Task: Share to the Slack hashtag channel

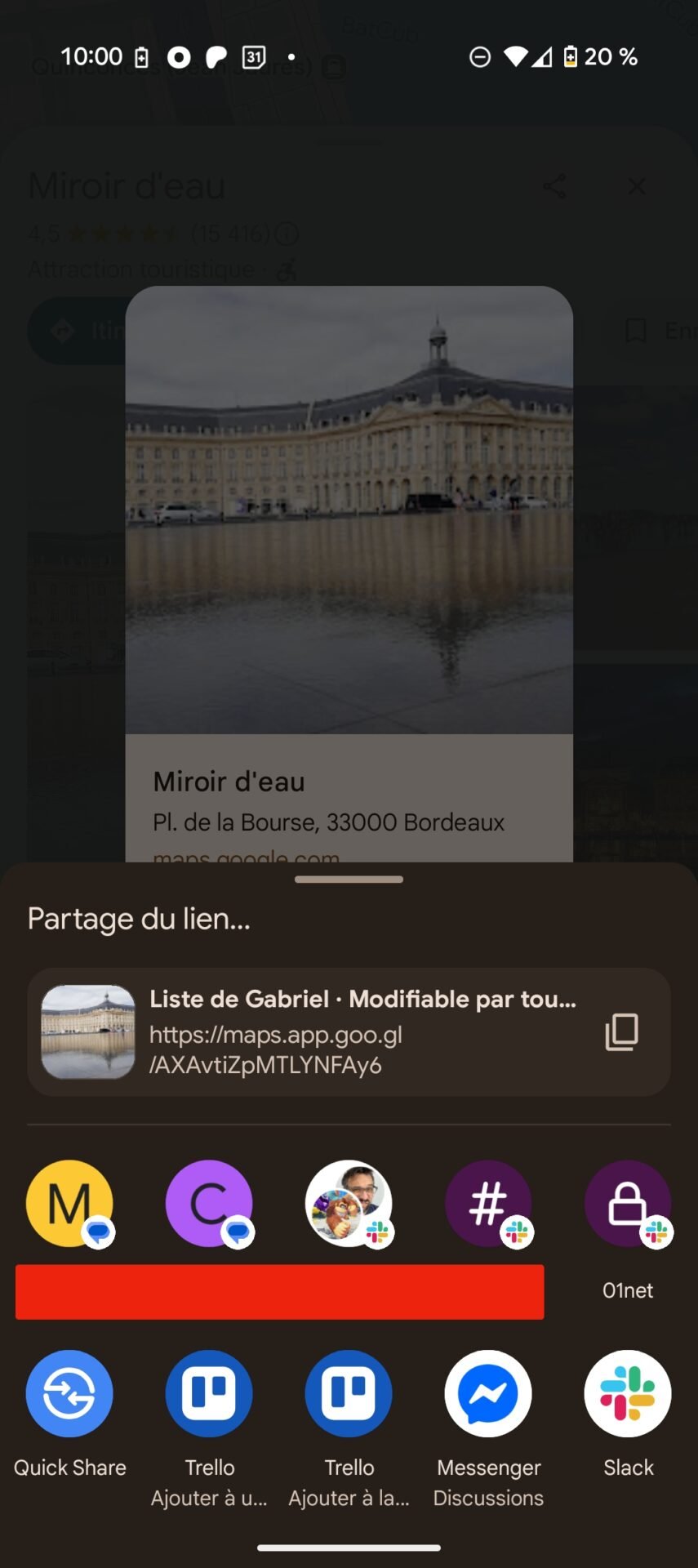Action: (x=489, y=1204)
